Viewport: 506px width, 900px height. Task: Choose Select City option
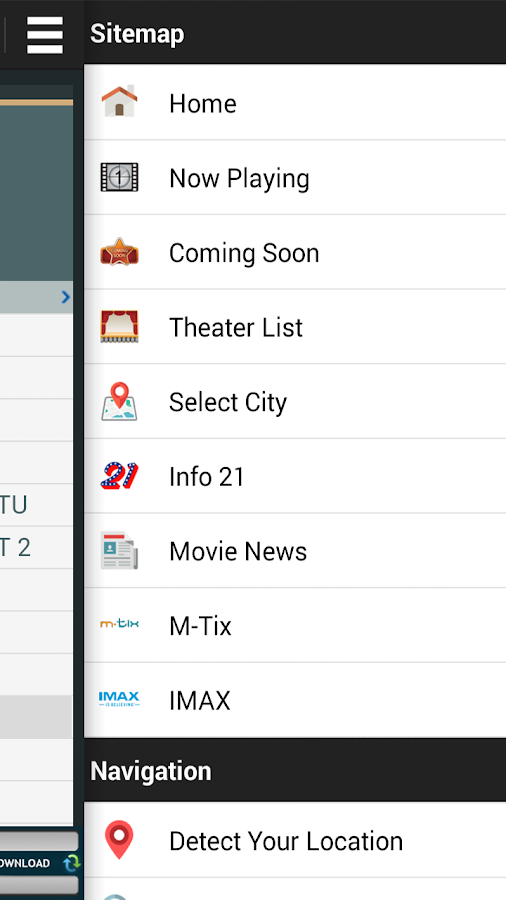coord(295,401)
